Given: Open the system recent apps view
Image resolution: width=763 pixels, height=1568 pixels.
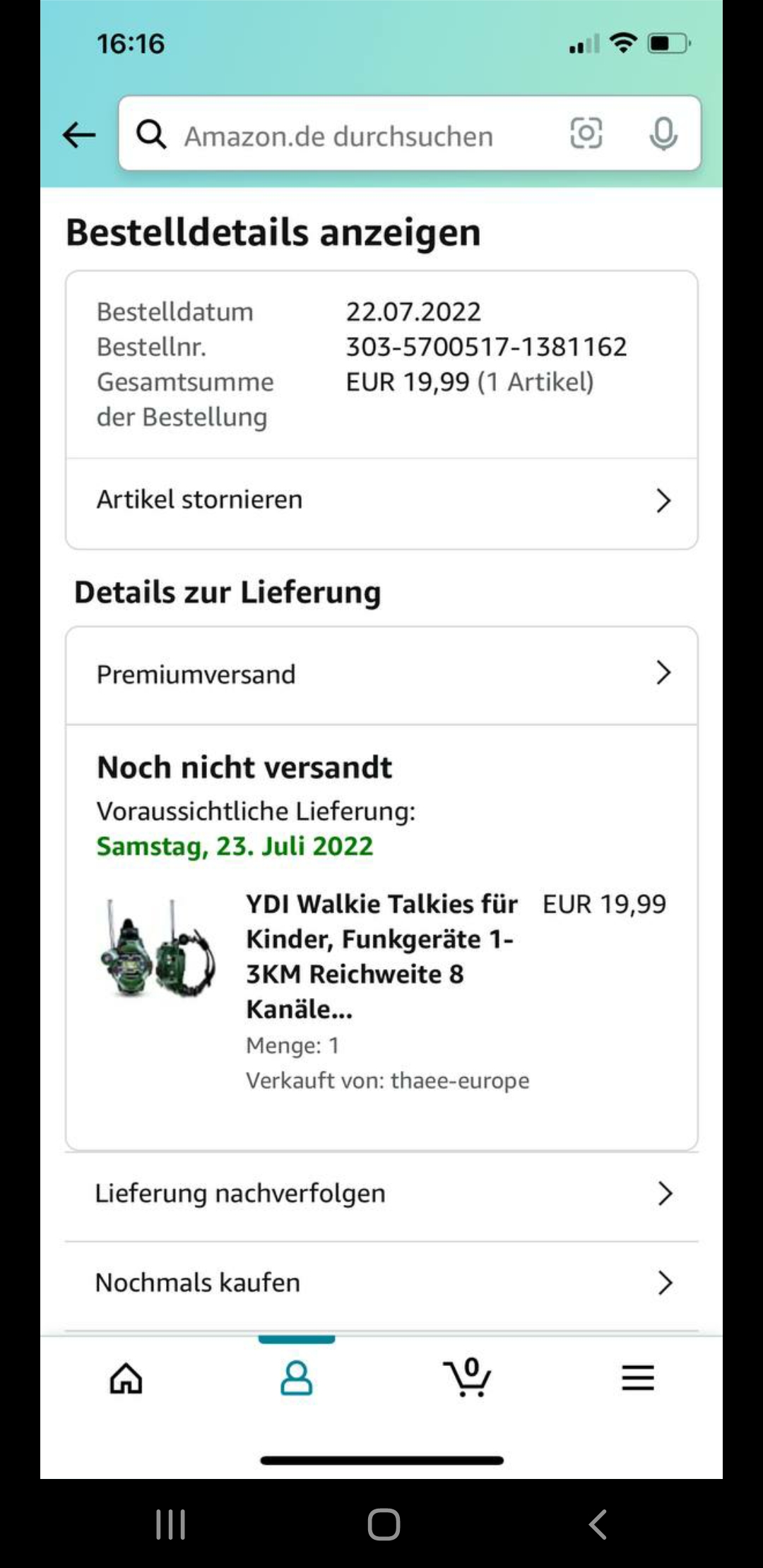Looking at the screenshot, I should tap(170, 1524).
